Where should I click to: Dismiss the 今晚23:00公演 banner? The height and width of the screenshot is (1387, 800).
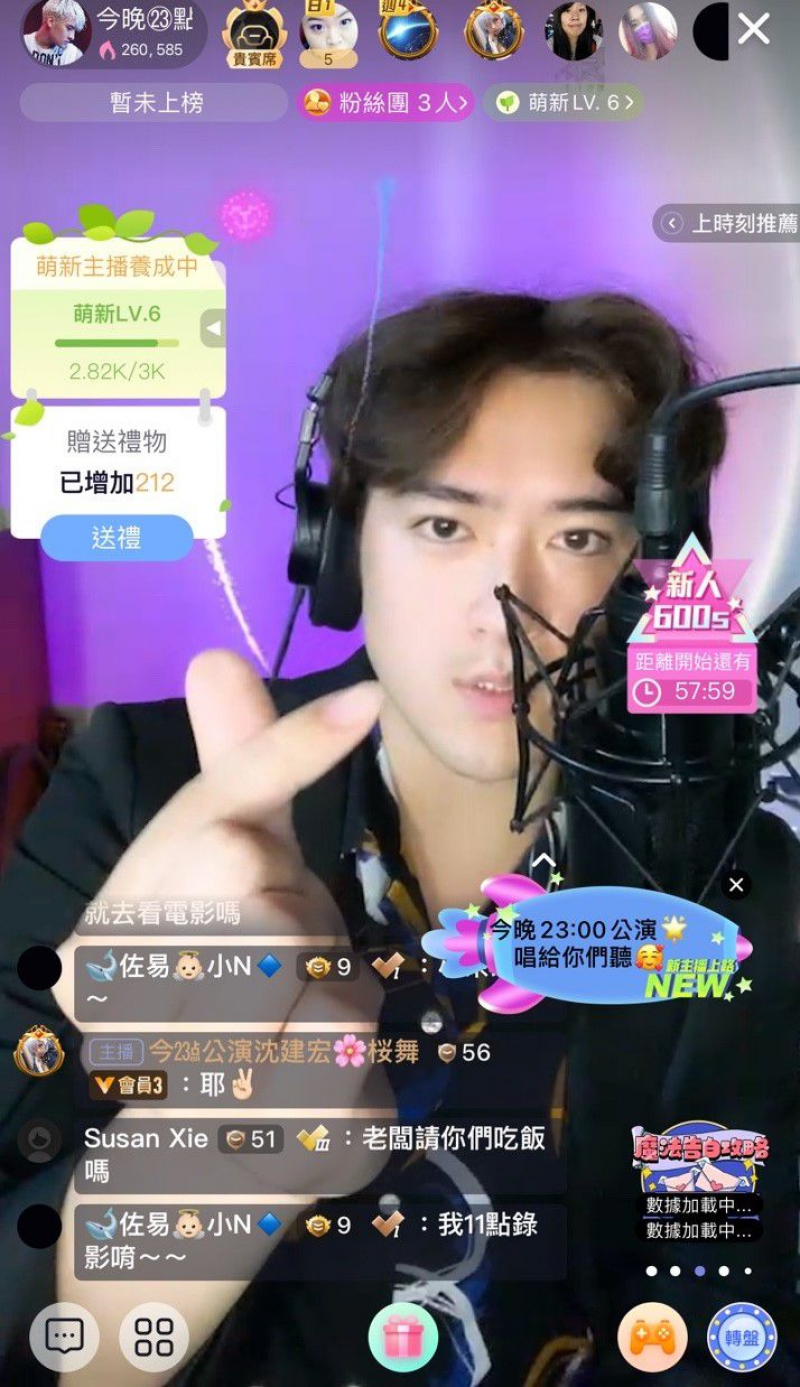[x=736, y=885]
